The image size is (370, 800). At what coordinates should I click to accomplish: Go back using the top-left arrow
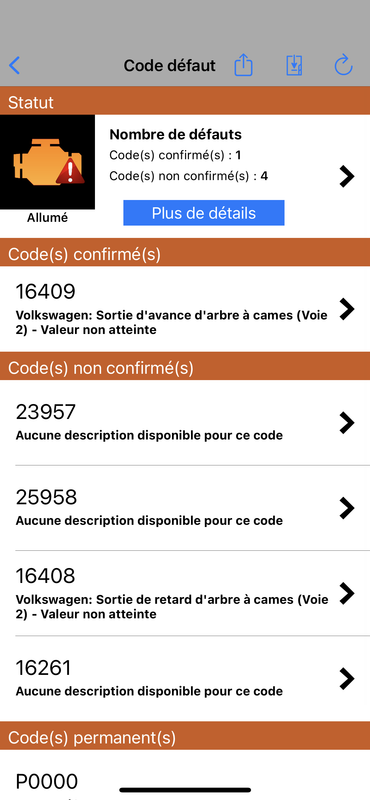pyautogui.click(x=15, y=66)
